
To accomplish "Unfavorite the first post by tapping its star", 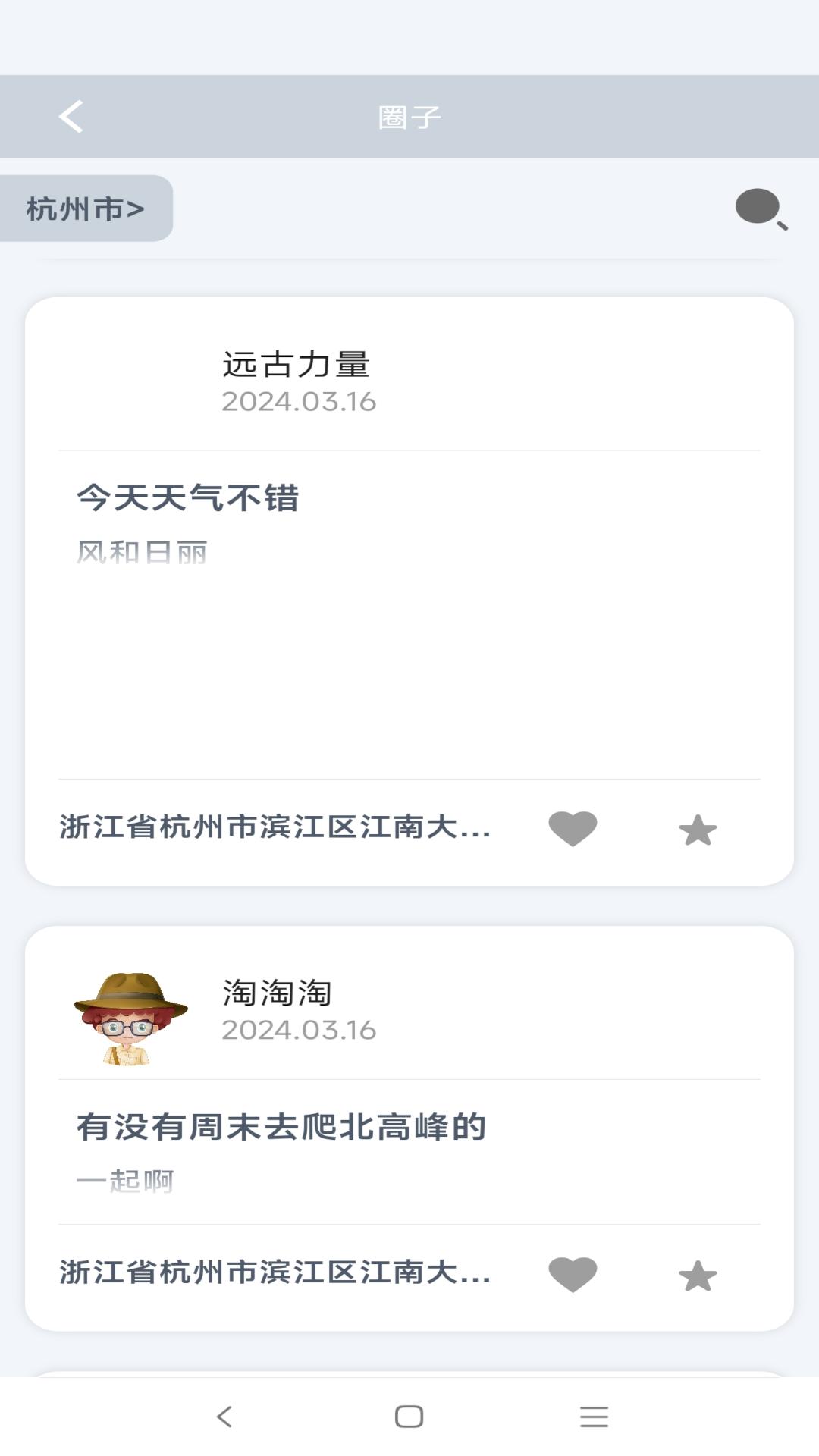I will coord(697,830).
